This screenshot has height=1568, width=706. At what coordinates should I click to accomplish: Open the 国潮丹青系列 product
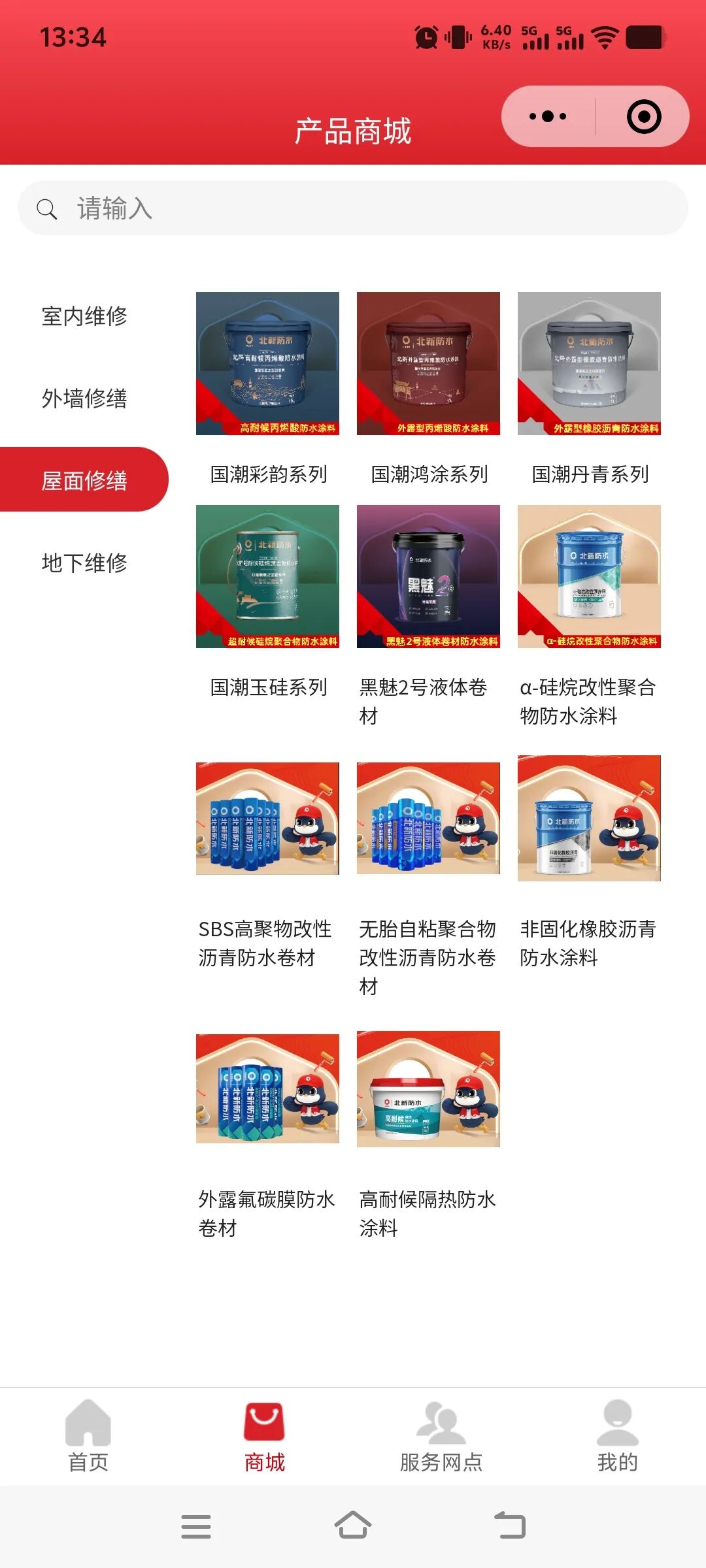click(x=589, y=364)
